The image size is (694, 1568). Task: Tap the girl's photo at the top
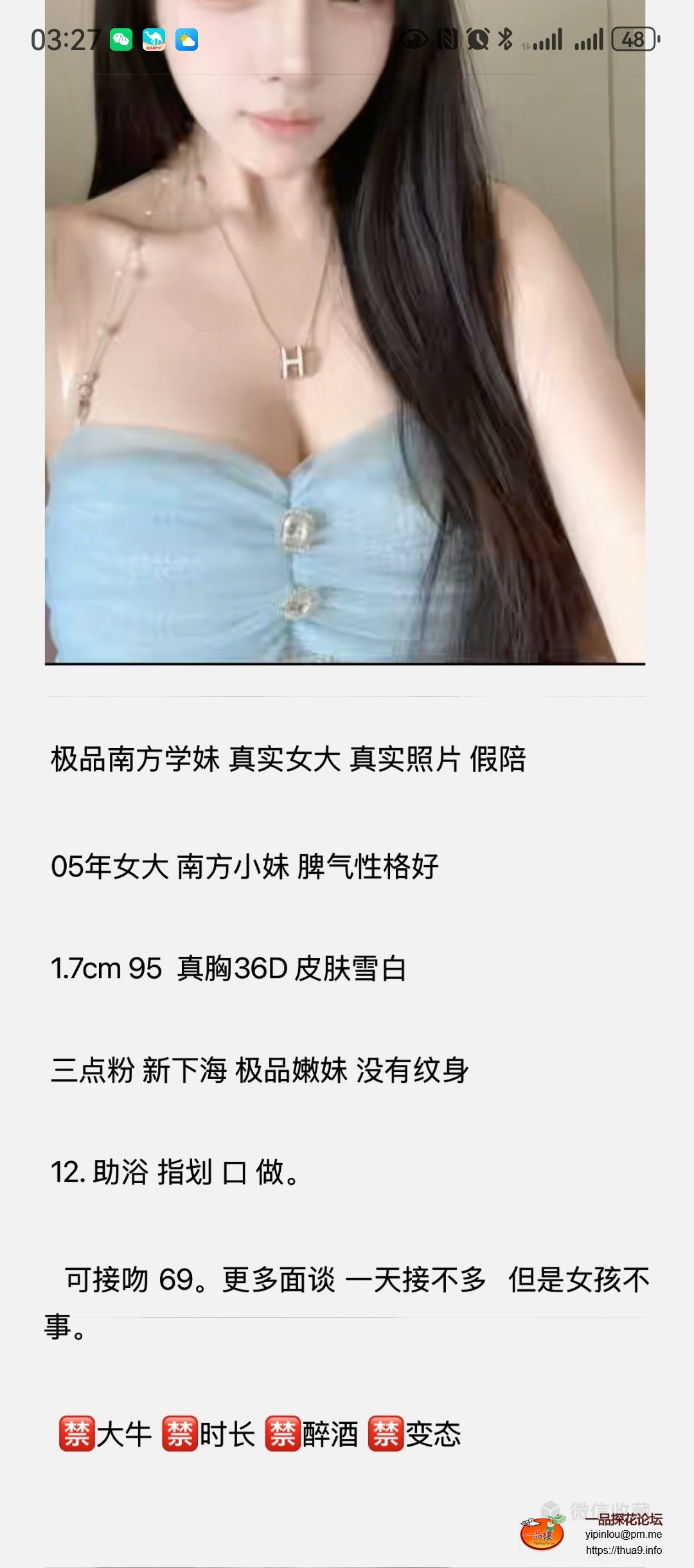[347, 334]
